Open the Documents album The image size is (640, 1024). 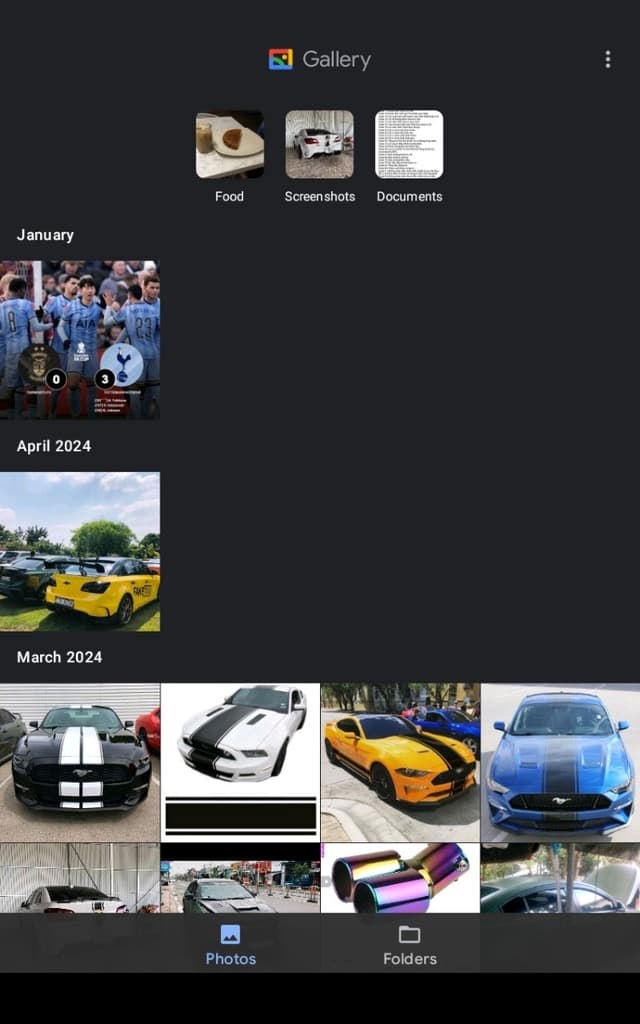click(x=409, y=145)
